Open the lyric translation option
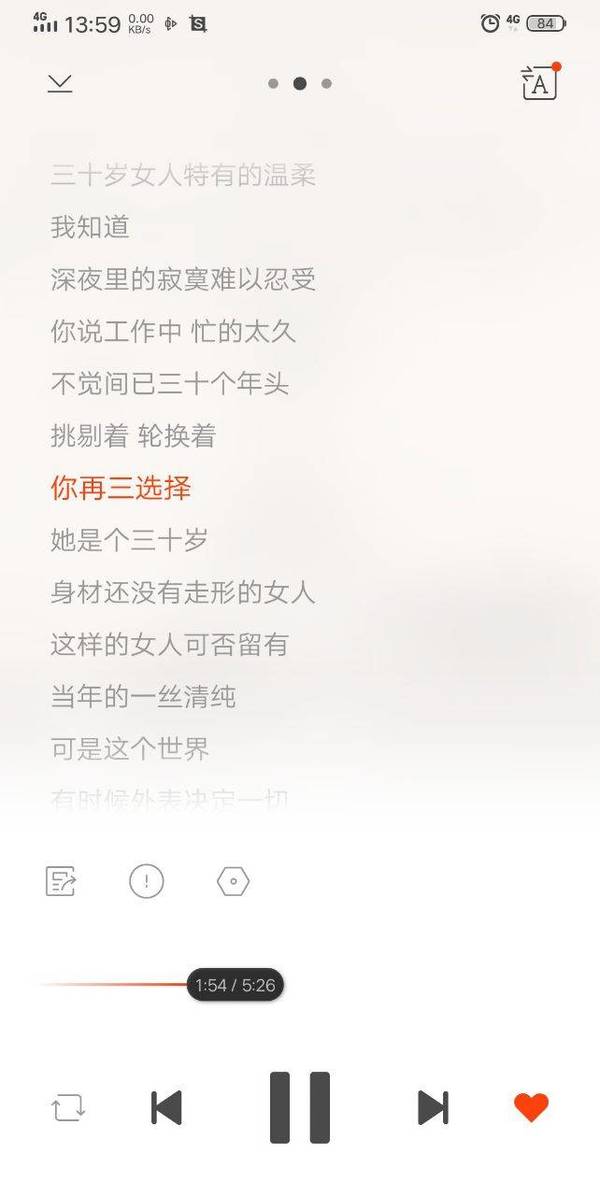This screenshot has height=1196, width=600. click(540, 83)
